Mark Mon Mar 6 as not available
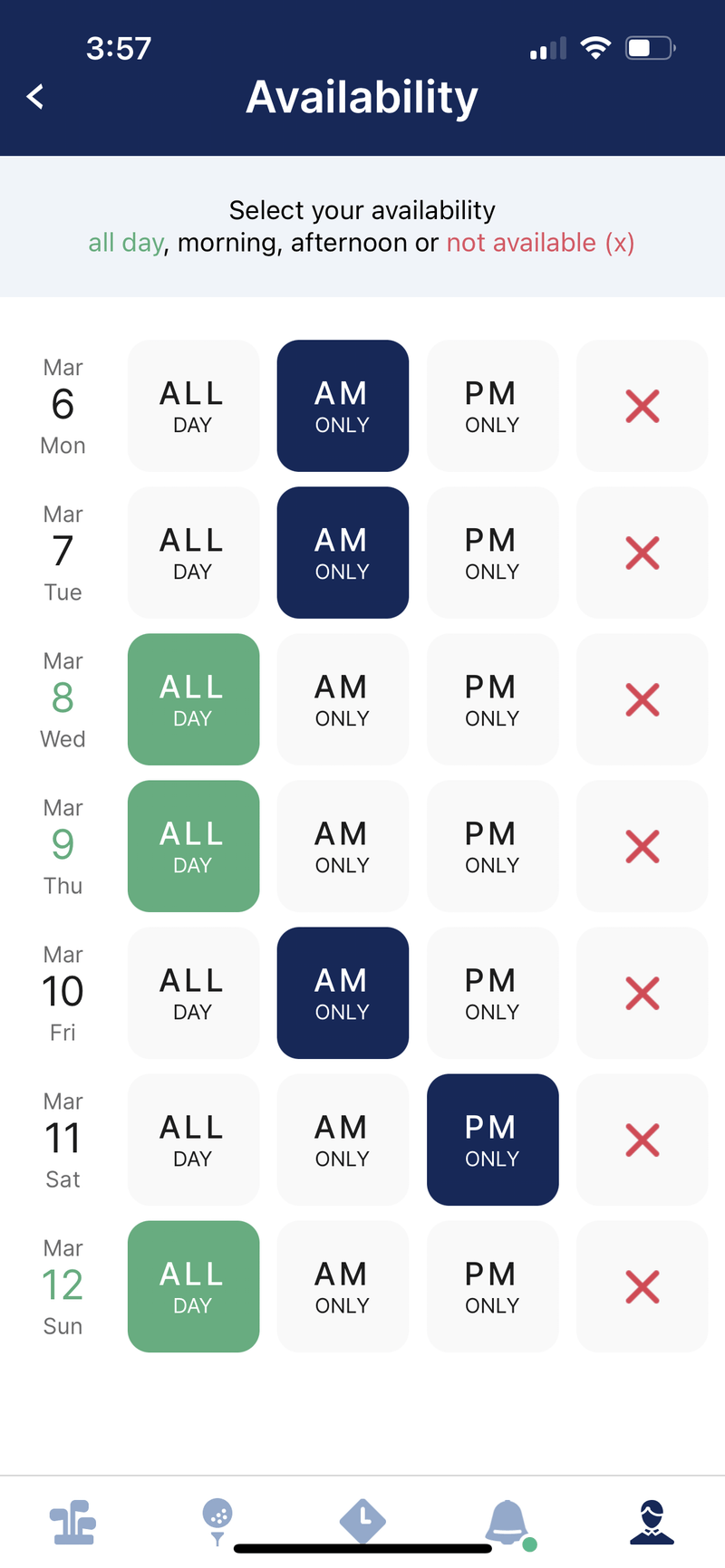Image resolution: width=725 pixels, height=1568 pixels. pos(642,406)
